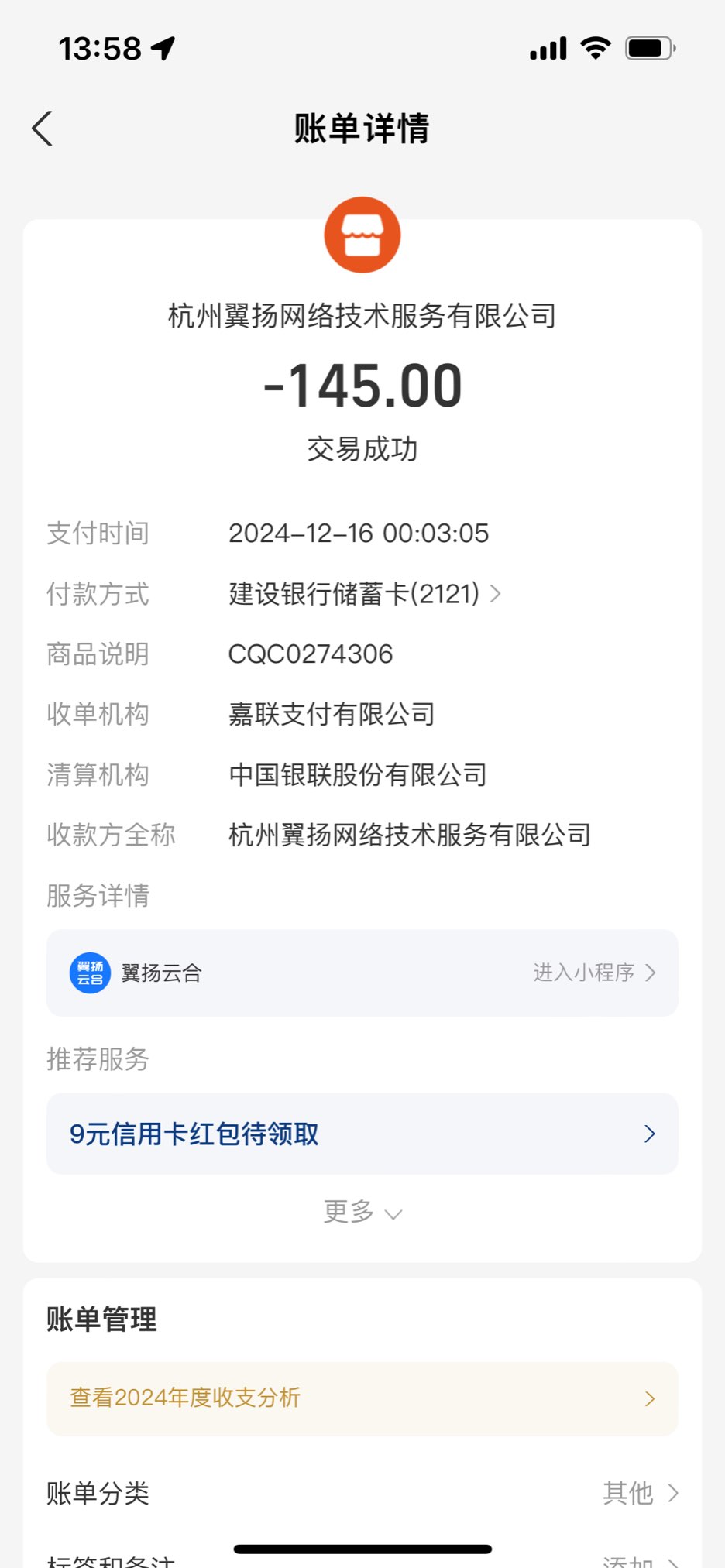
Task: Enter the 翼扬云合 mini program
Action: (593, 973)
